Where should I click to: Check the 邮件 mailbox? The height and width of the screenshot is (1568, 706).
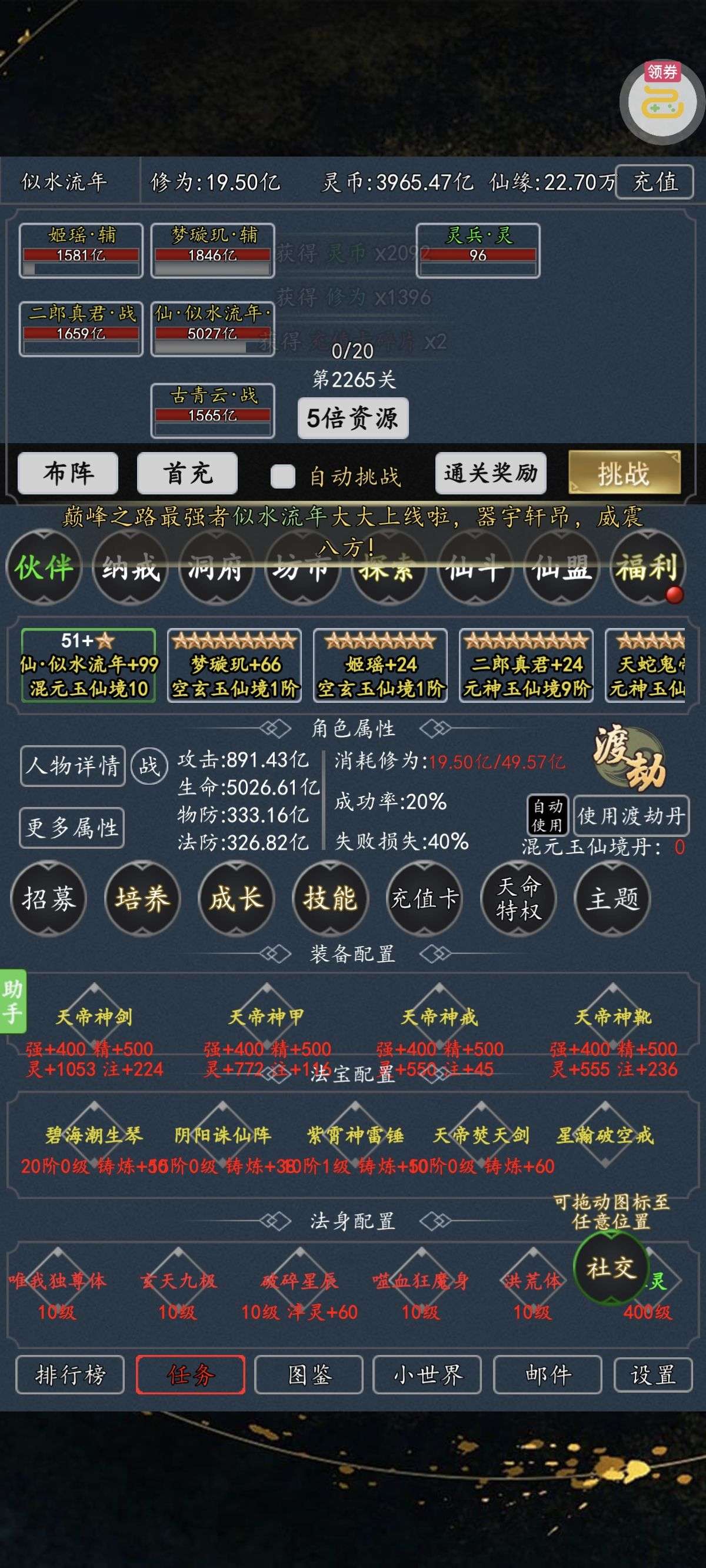[x=547, y=1375]
